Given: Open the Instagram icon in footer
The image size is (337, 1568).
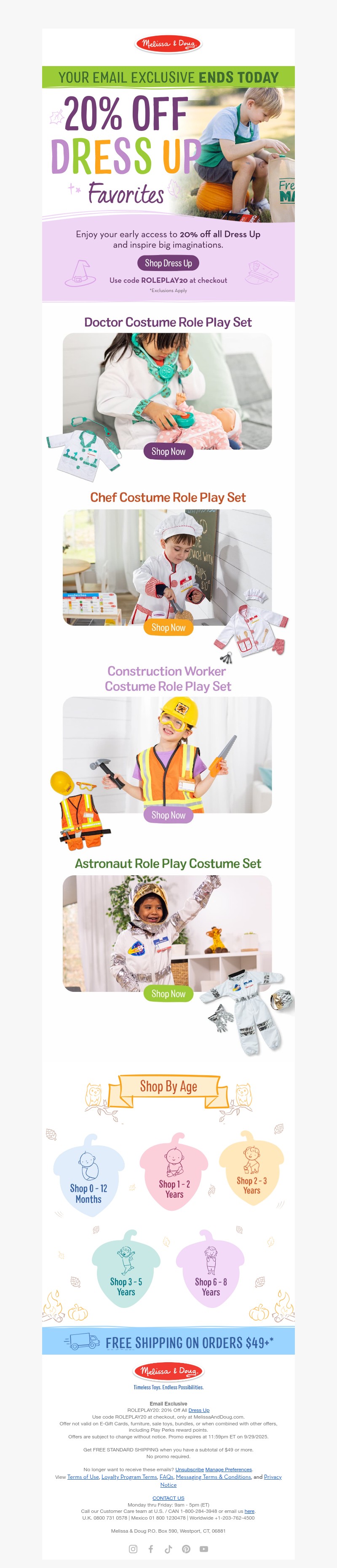Looking at the screenshot, I should click(133, 1549).
